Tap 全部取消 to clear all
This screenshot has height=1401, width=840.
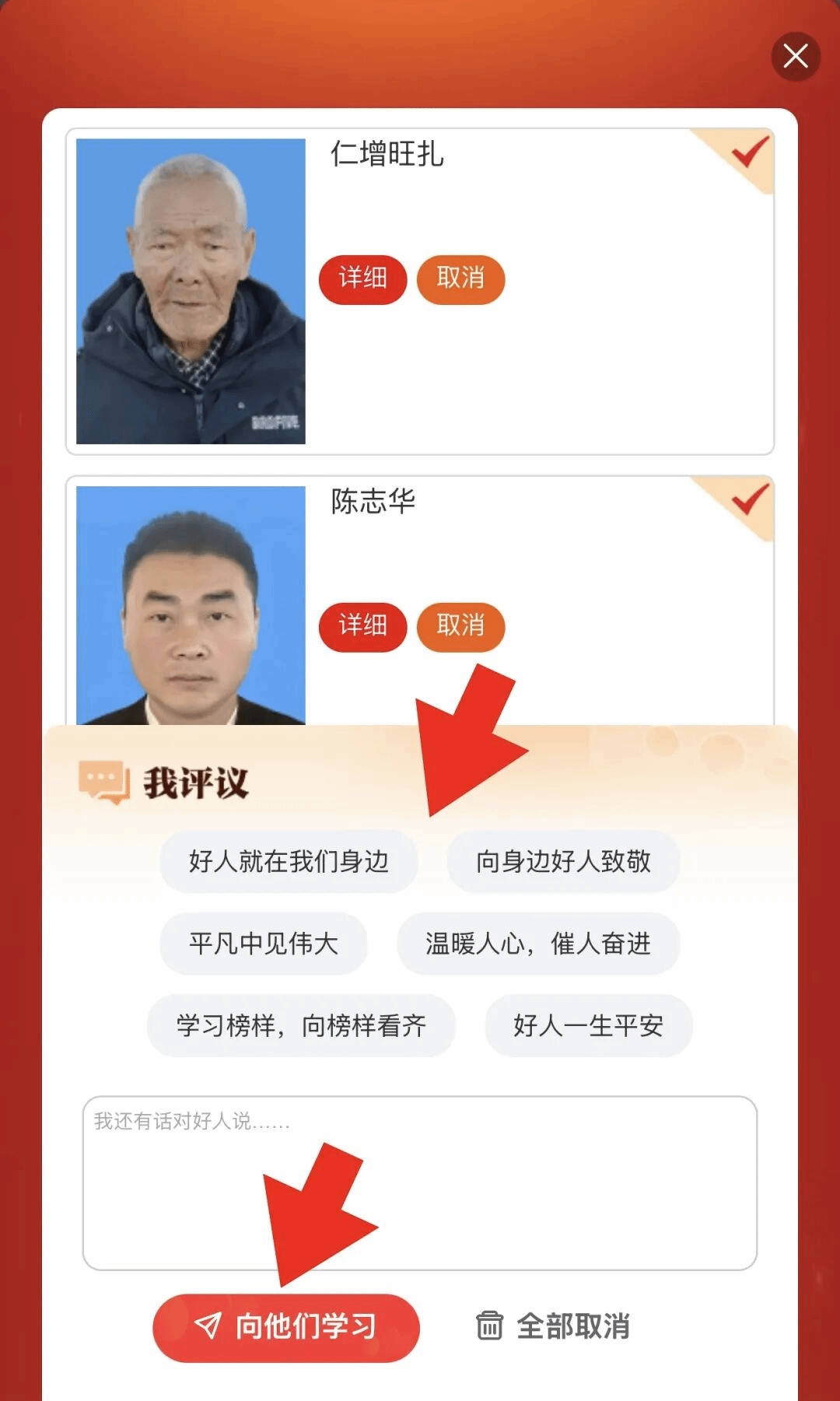coord(553,1326)
